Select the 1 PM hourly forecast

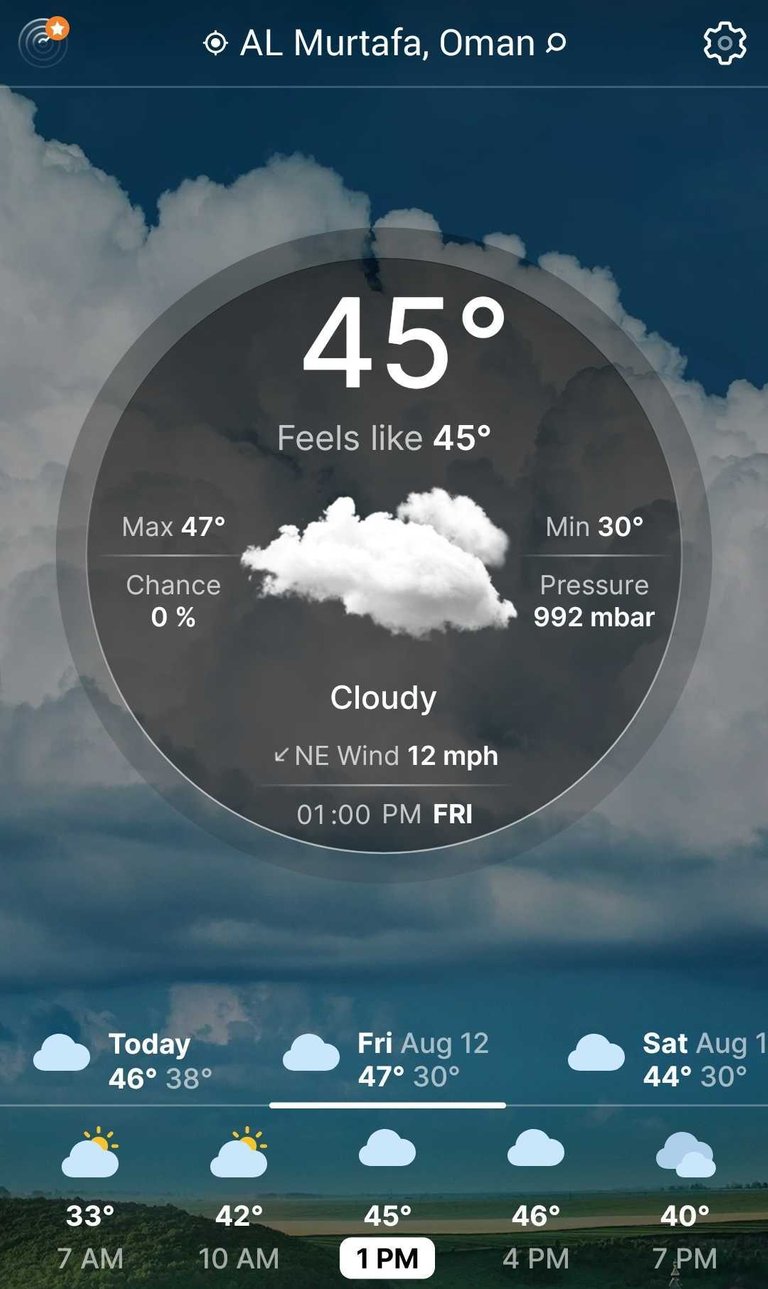[387, 1200]
